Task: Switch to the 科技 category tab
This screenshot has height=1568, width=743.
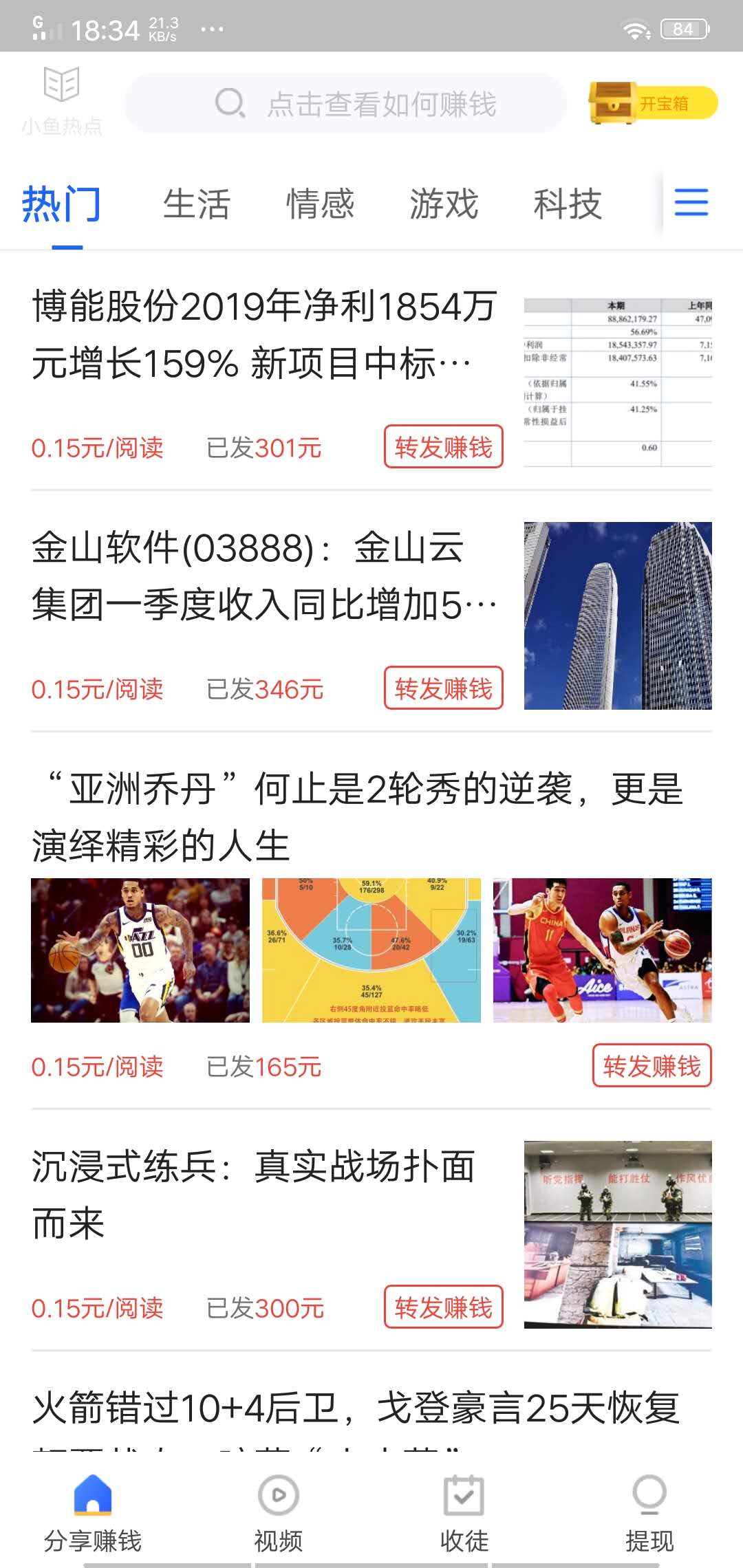Action: click(x=569, y=204)
